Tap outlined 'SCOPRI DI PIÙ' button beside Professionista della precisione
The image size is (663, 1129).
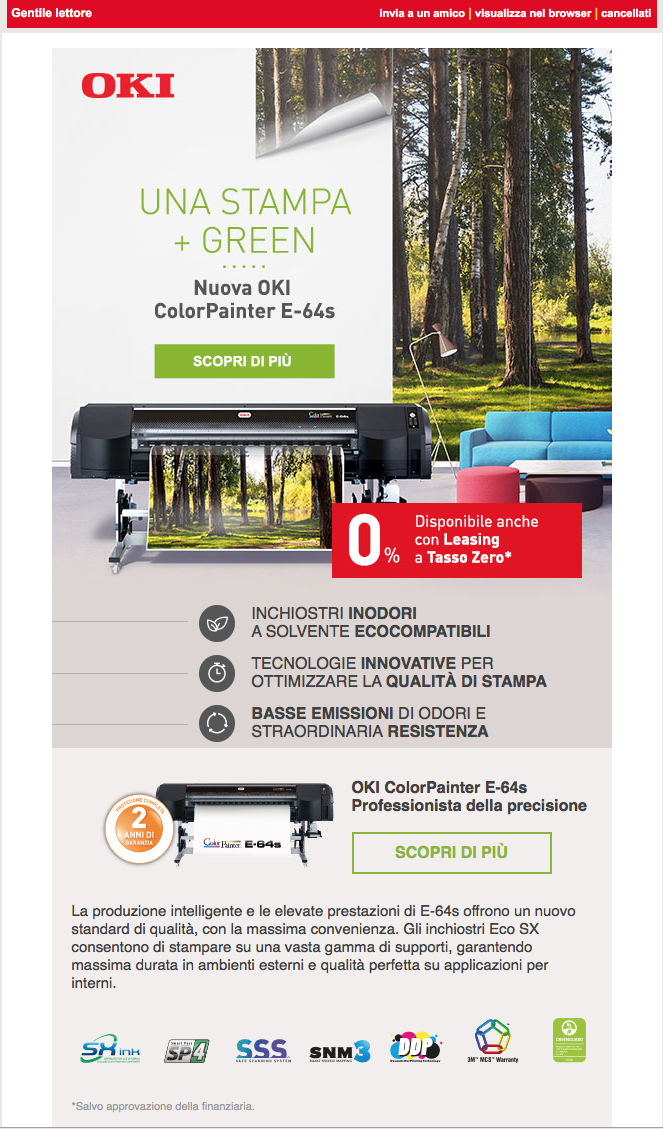451,852
